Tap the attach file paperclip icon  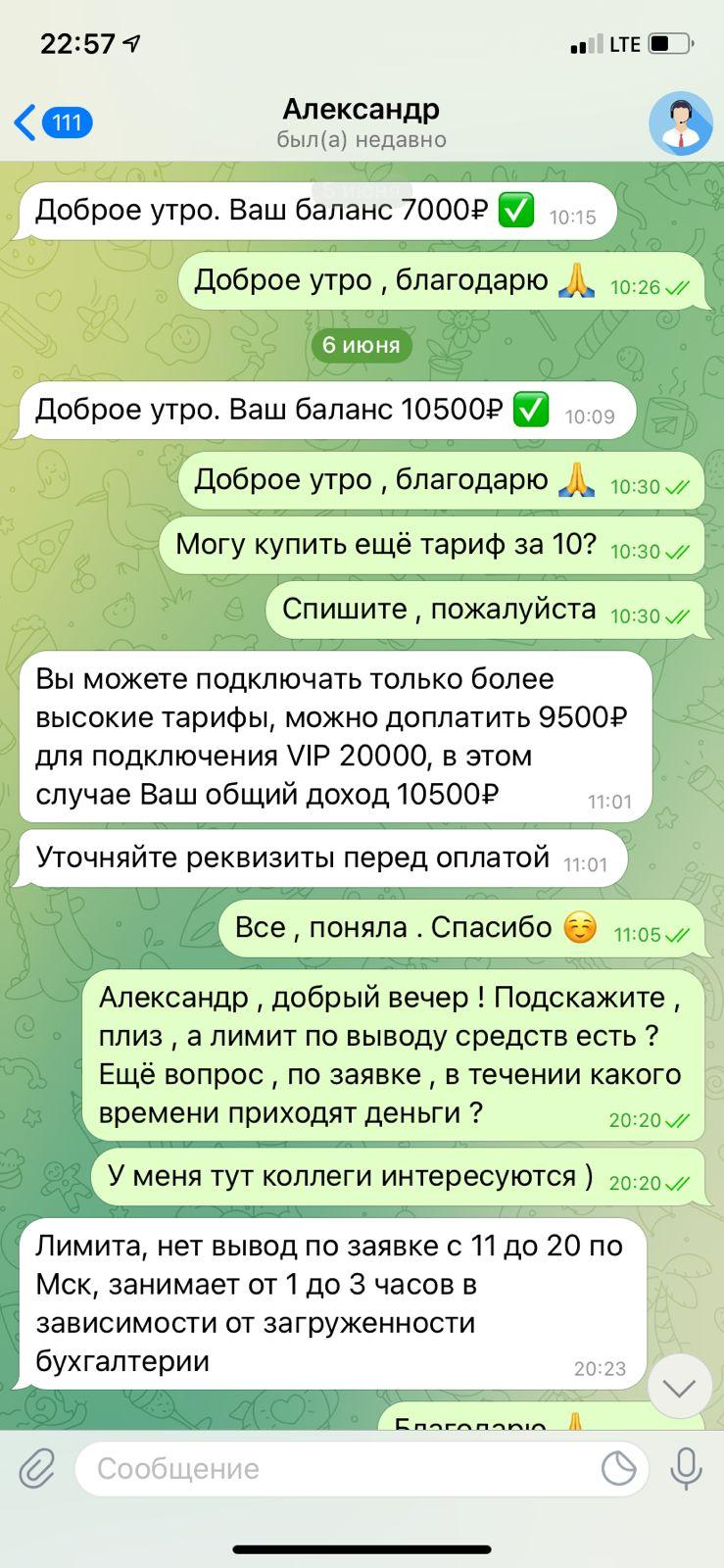[x=36, y=1468]
